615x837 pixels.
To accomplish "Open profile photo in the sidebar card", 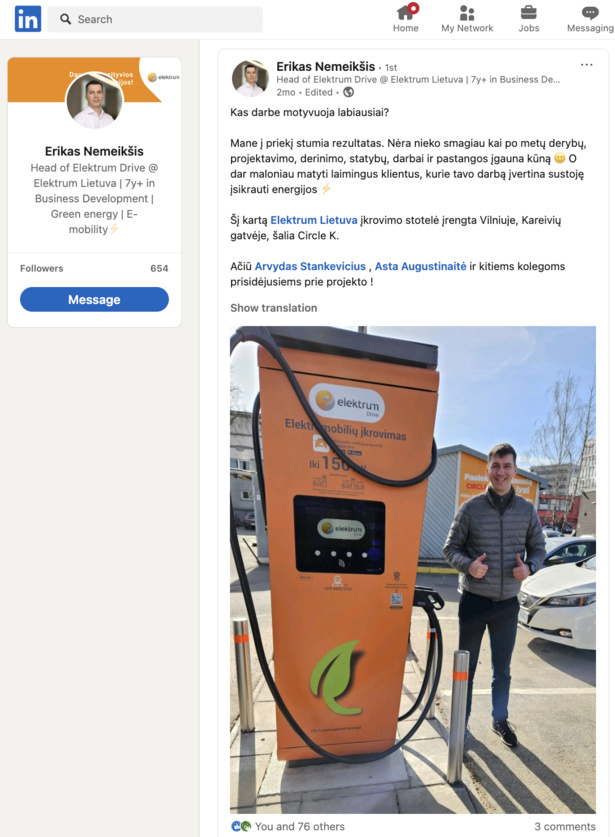I will pos(94,101).
